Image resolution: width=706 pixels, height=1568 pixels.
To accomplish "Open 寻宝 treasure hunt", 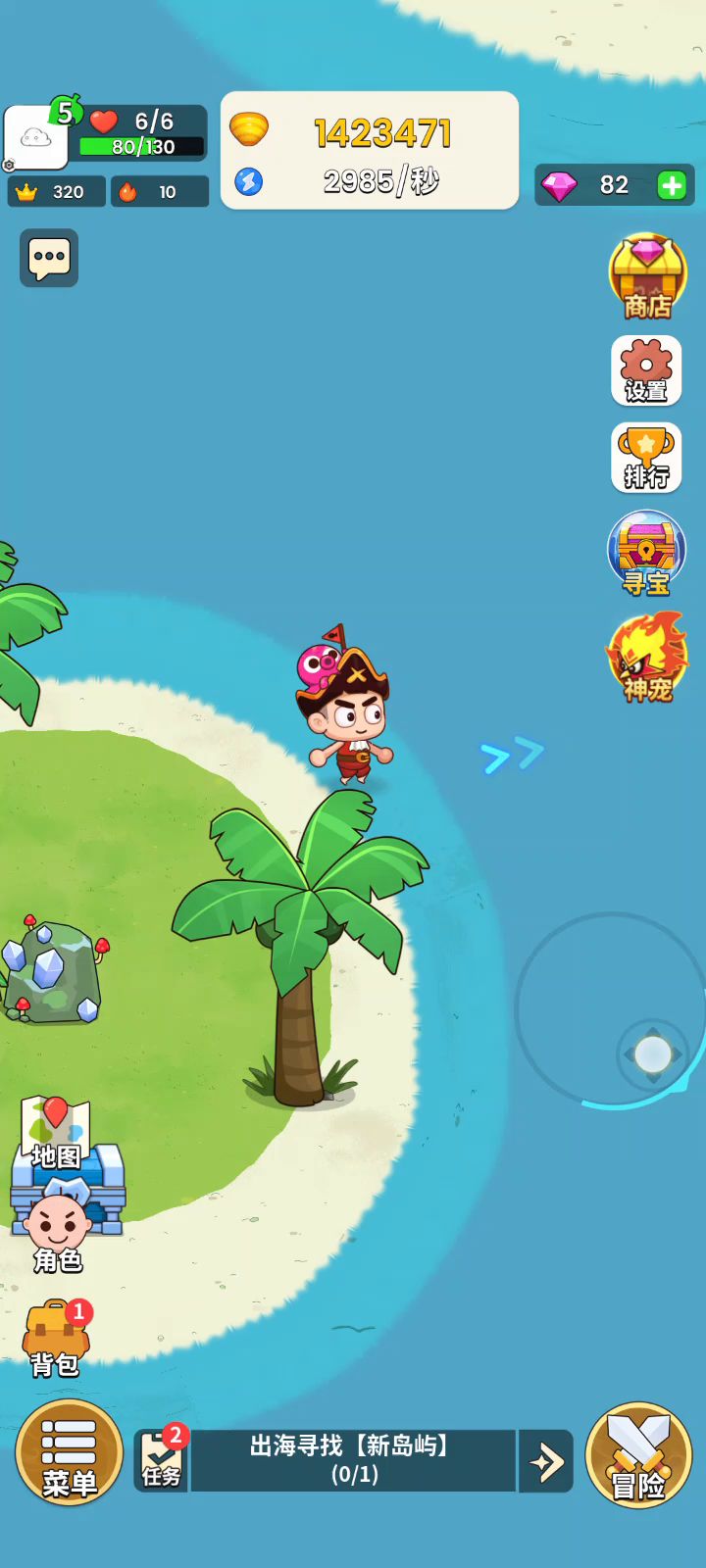I will coord(646,554).
